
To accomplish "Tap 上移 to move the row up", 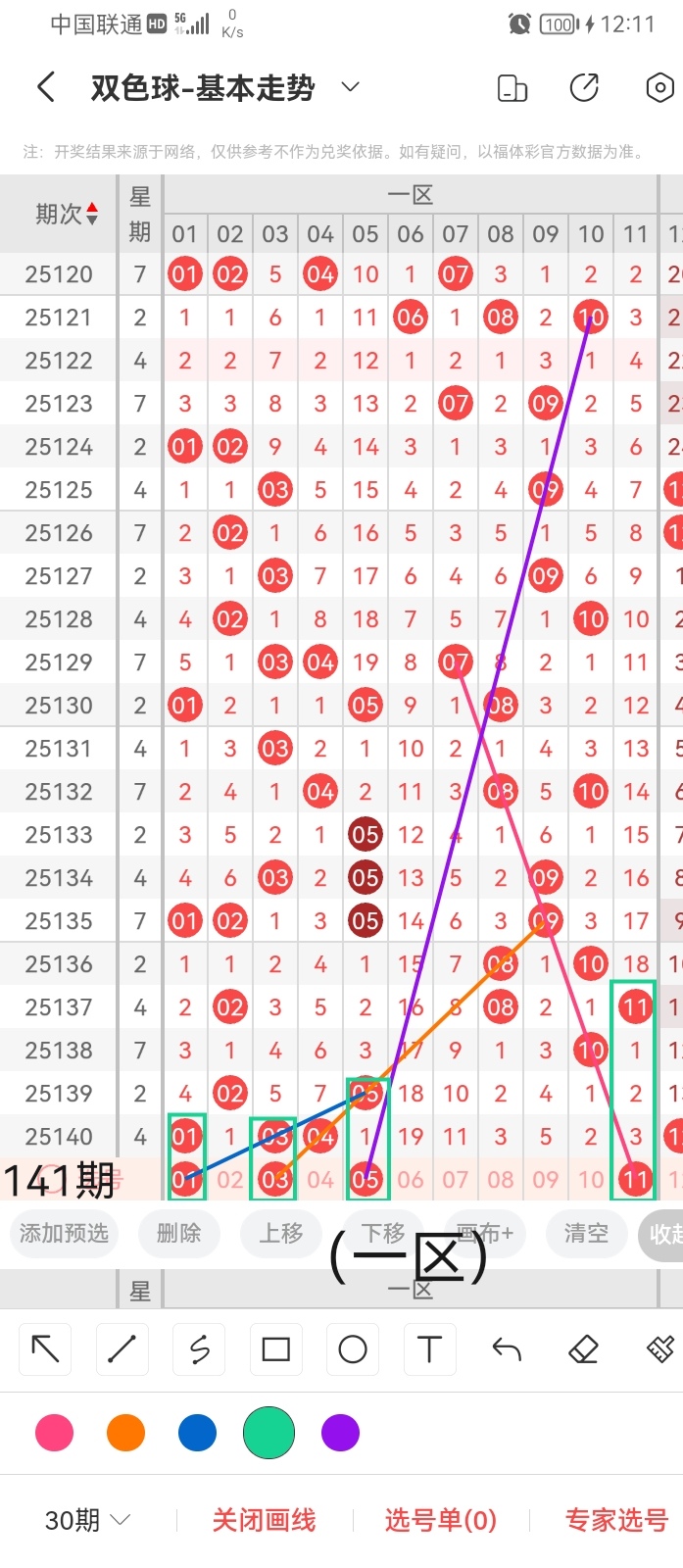I will tap(281, 1233).
